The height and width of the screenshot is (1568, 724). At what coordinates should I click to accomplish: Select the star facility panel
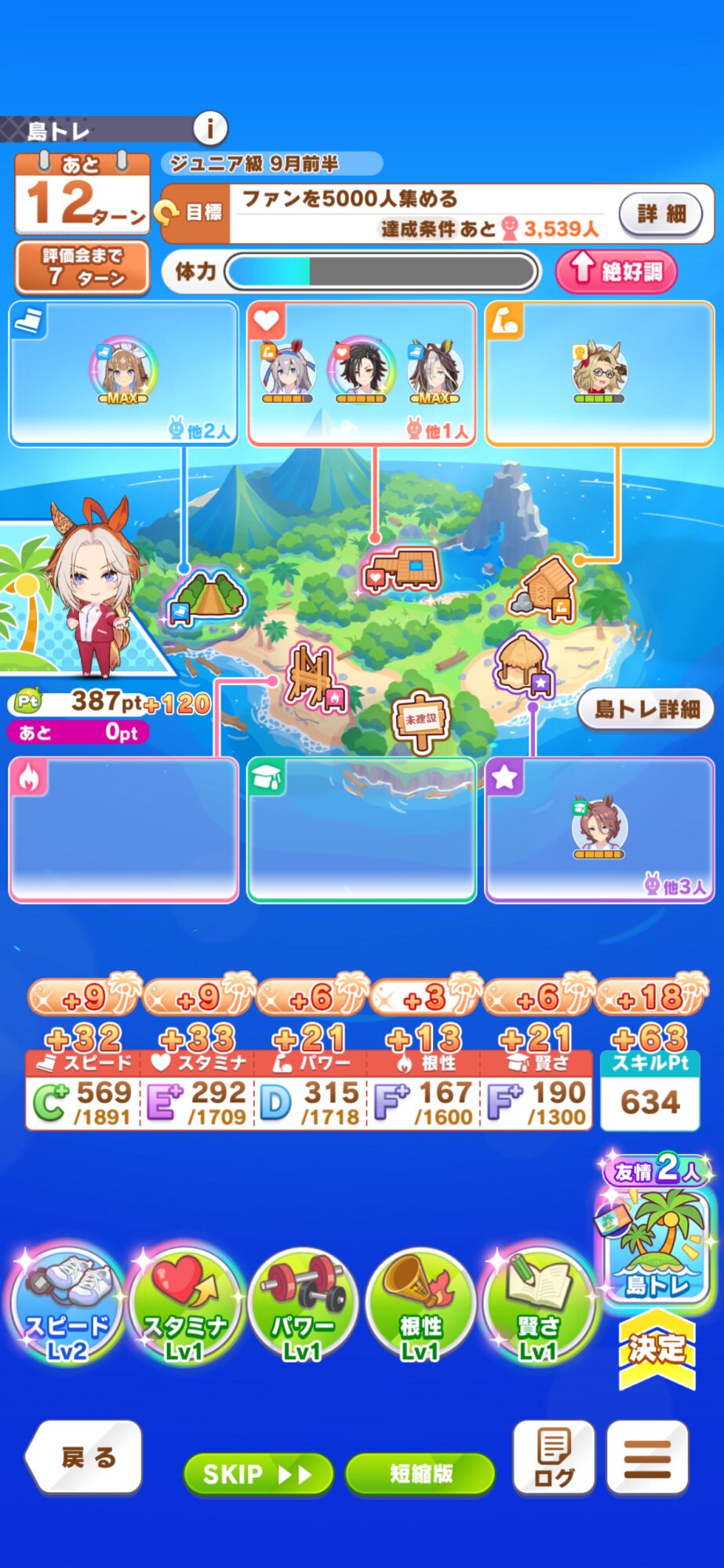coord(600,829)
